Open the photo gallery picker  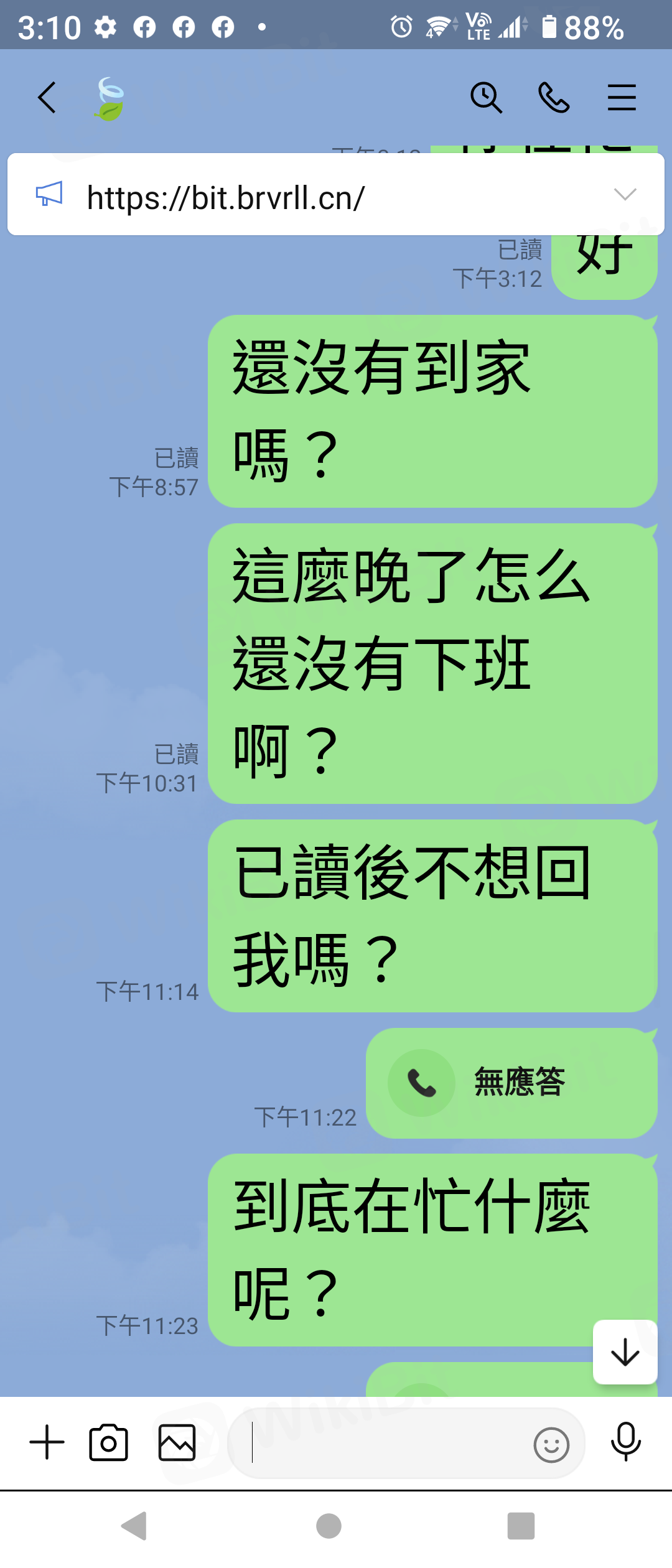click(x=177, y=1442)
